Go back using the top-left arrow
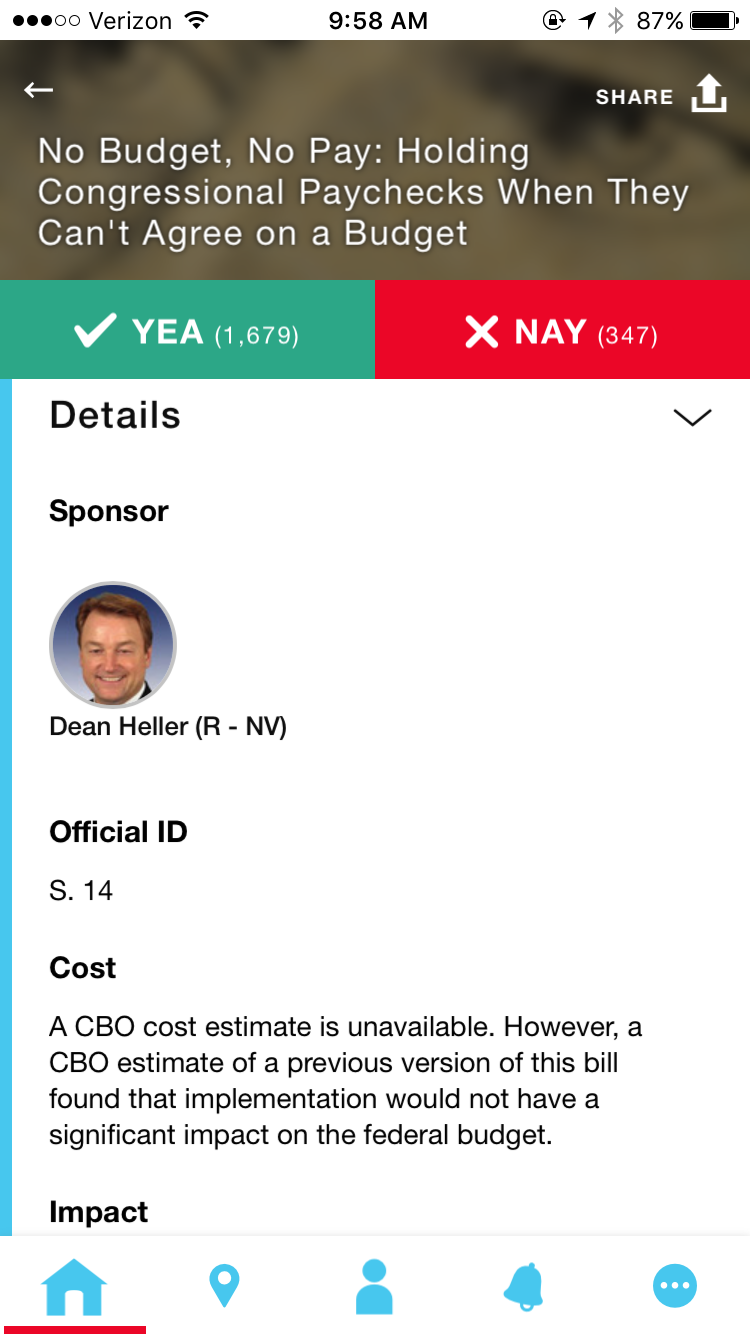Screen dimensions: 750x1334 [x=38, y=90]
